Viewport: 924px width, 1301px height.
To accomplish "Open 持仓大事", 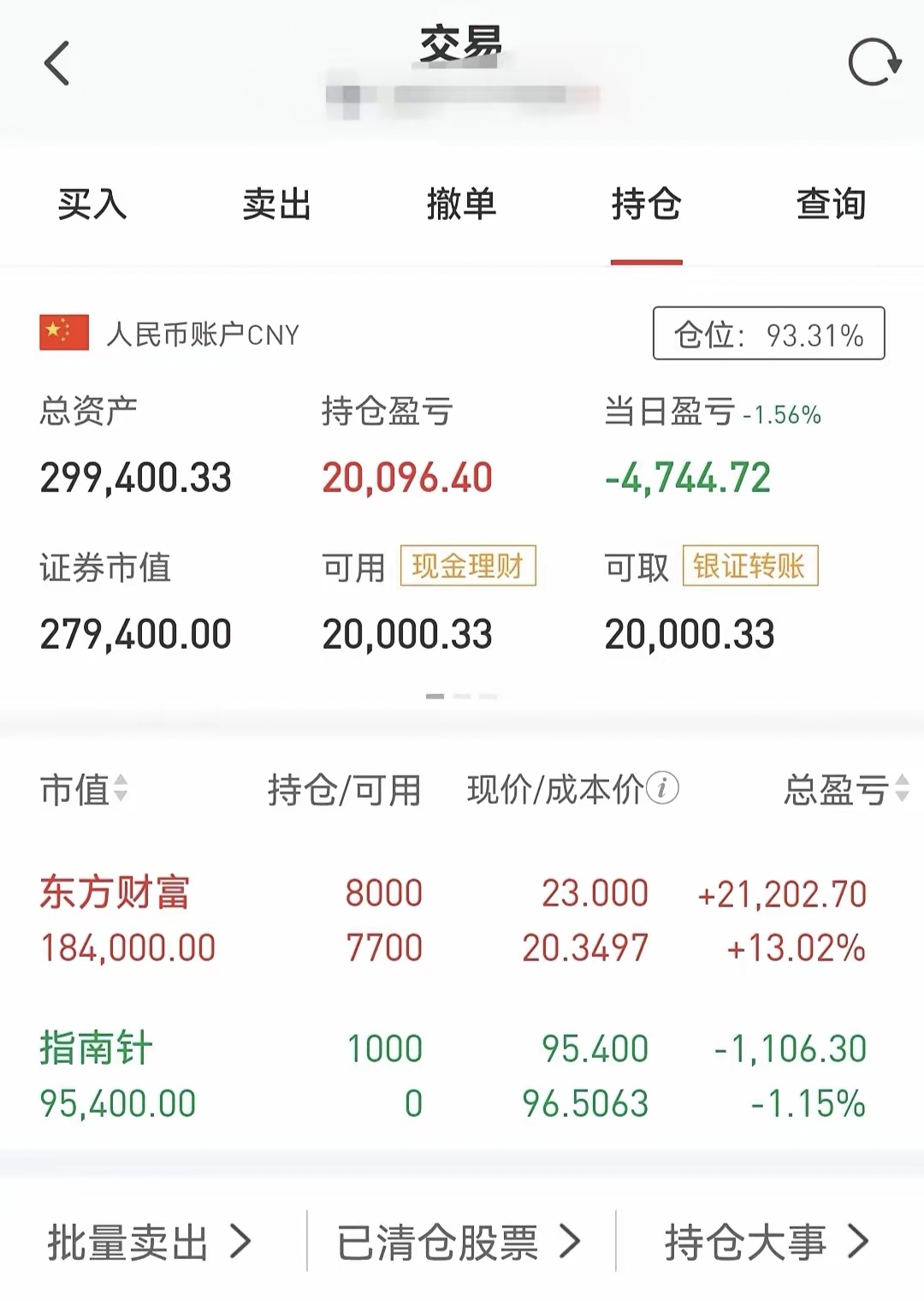I will 767,1242.
